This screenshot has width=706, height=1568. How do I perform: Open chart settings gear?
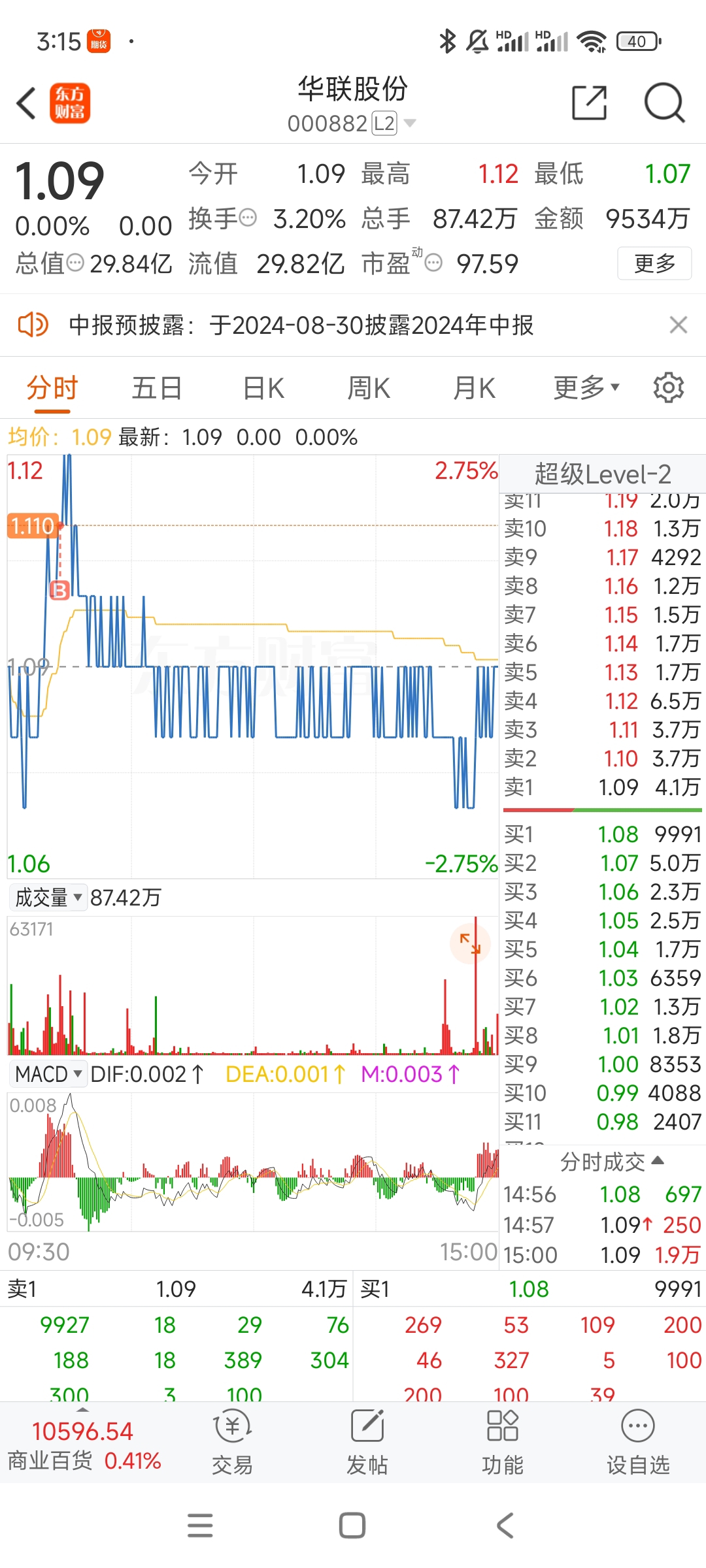click(669, 388)
